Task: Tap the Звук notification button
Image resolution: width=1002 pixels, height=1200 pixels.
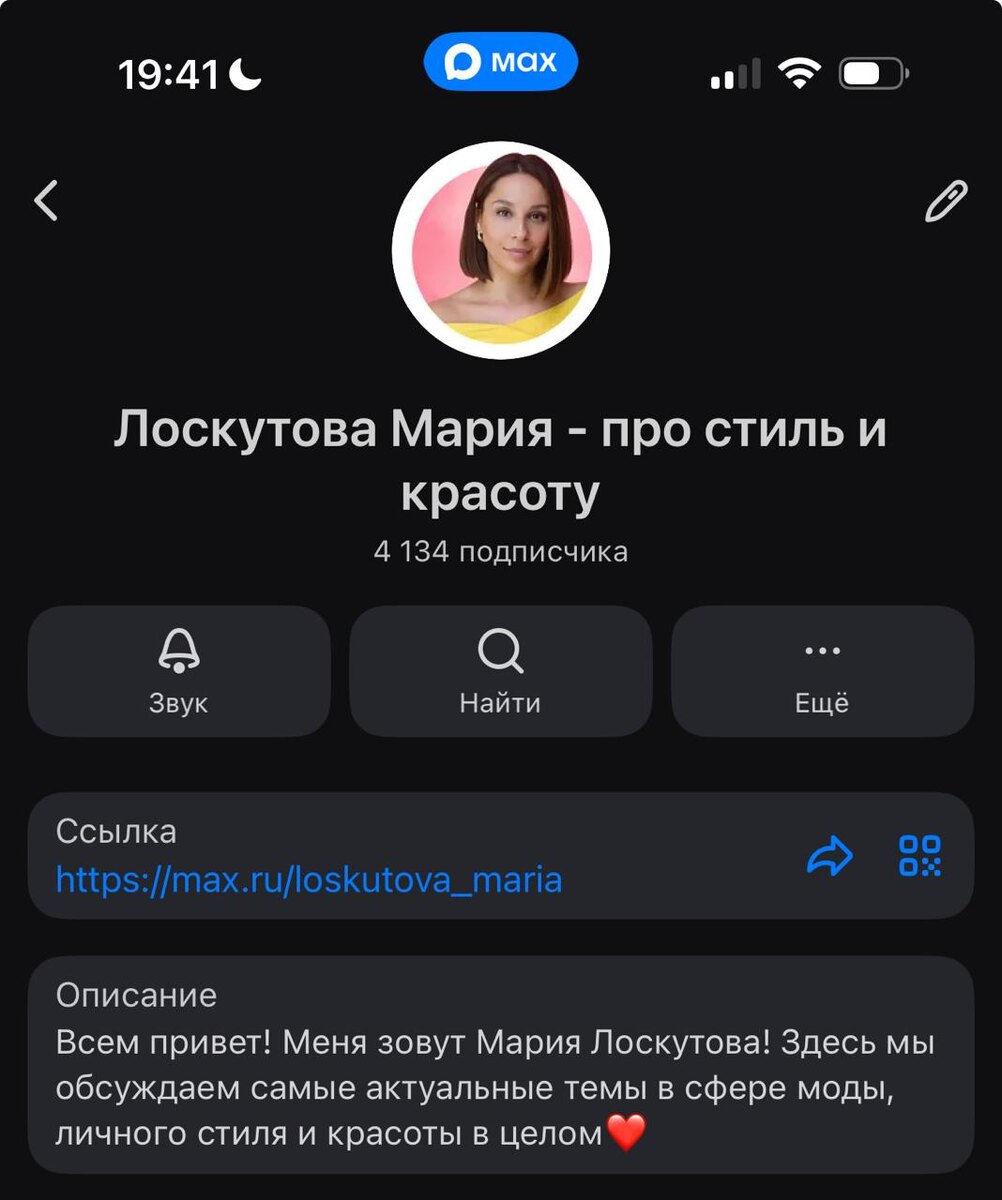Action: (179, 671)
